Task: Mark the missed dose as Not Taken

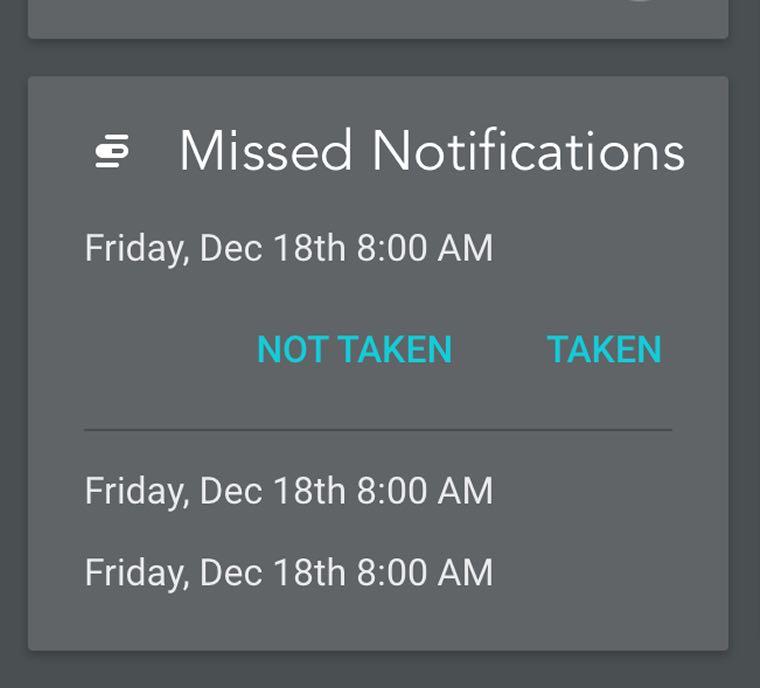Action: [x=354, y=350]
